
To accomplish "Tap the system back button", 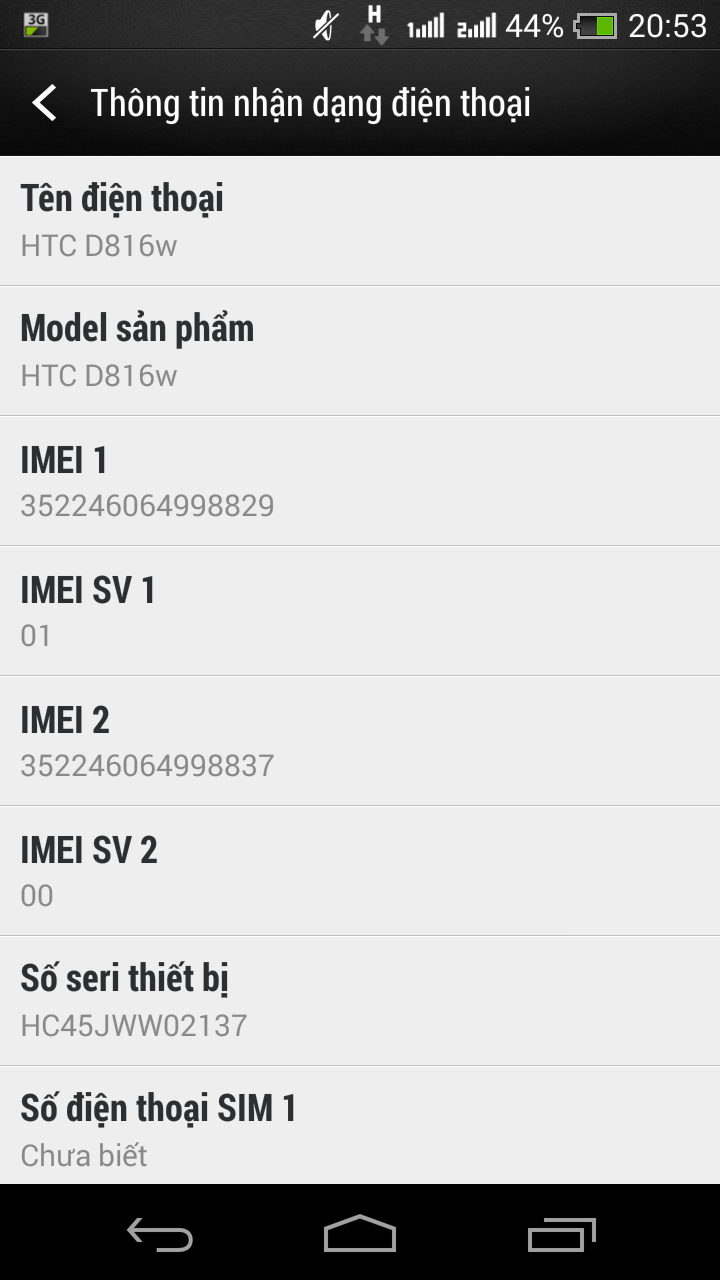I will pyautogui.click(x=160, y=1234).
